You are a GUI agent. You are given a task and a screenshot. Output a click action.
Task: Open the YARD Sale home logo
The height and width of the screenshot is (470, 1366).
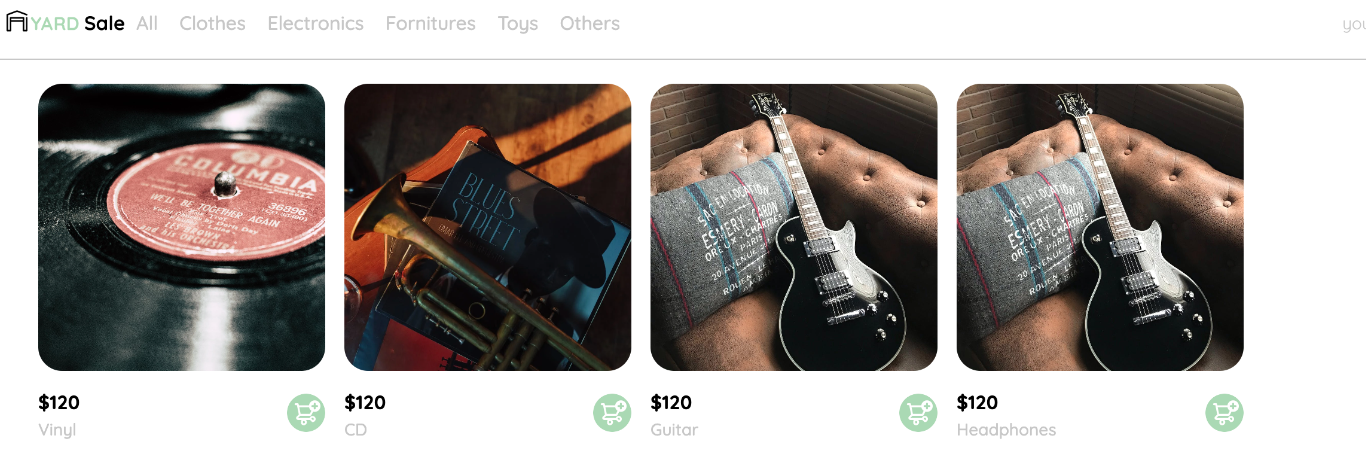(65, 23)
